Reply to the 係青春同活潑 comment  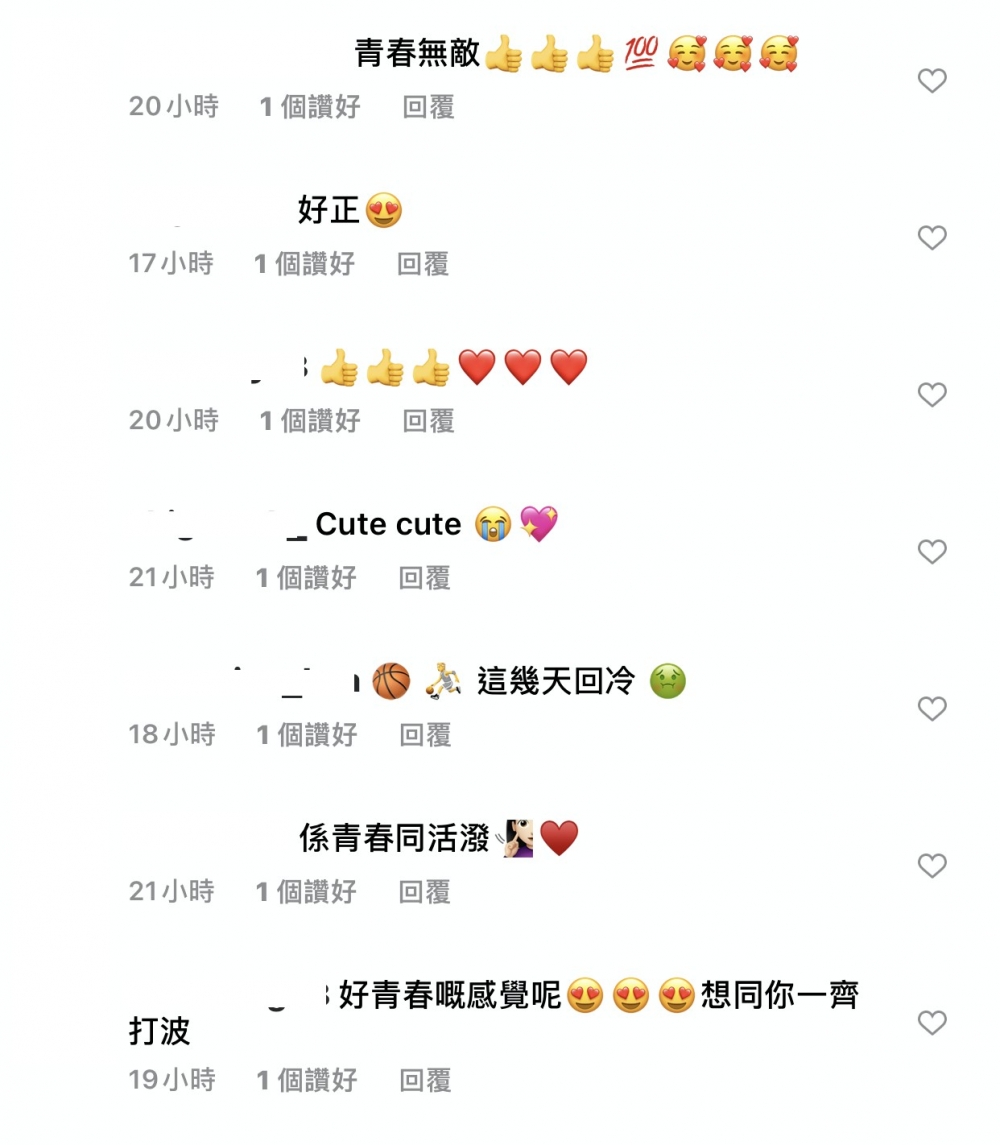pyautogui.click(x=424, y=892)
